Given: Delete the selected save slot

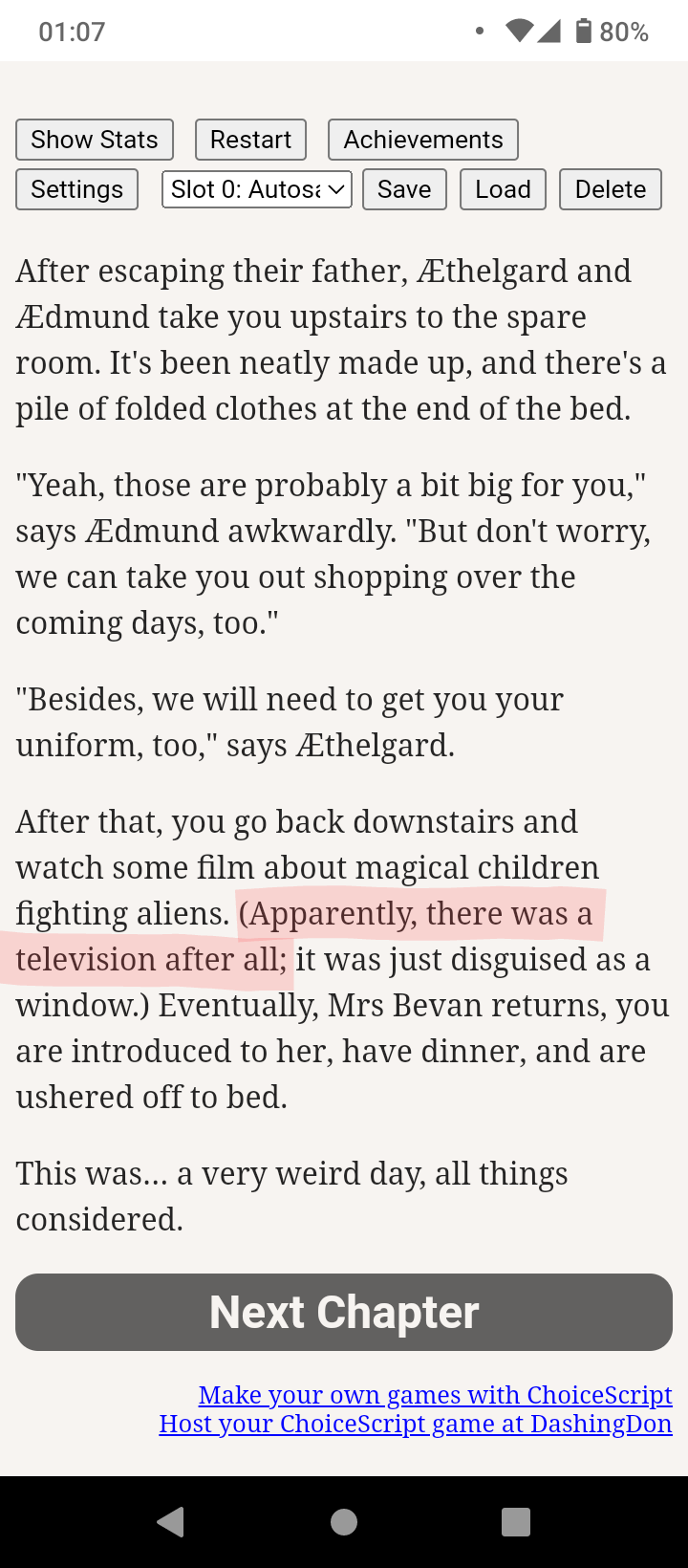Looking at the screenshot, I should [x=611, y=189].
